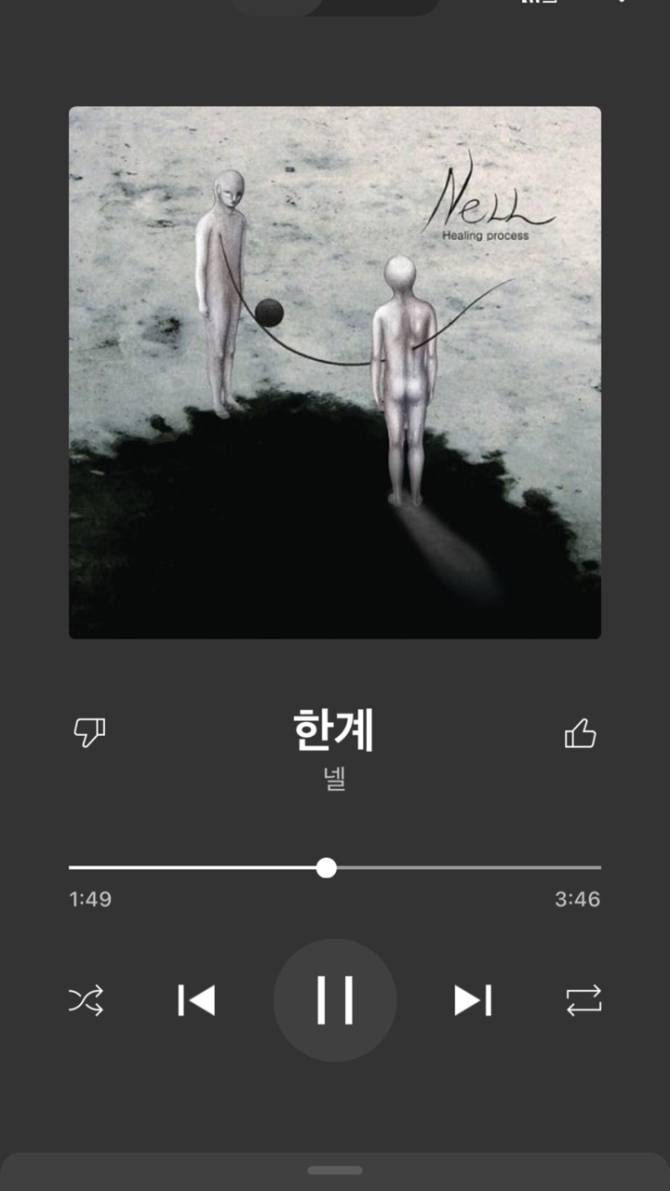670x1191 pixels.
Task: Dislike the song 한계
Action: (x=89, y=733)
